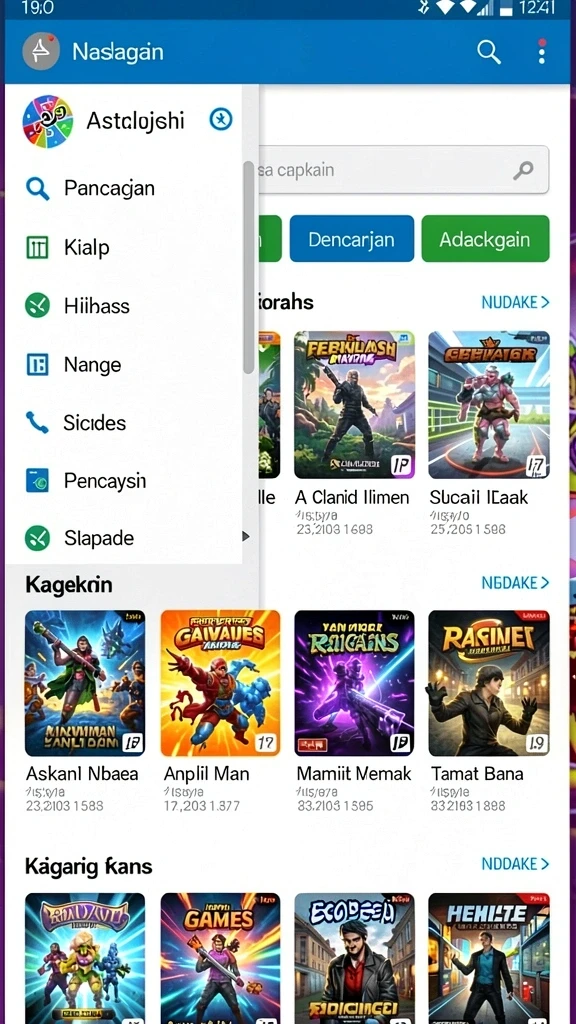Tap the Dencarjan button

pyautogui.click(x=351, y=239)
